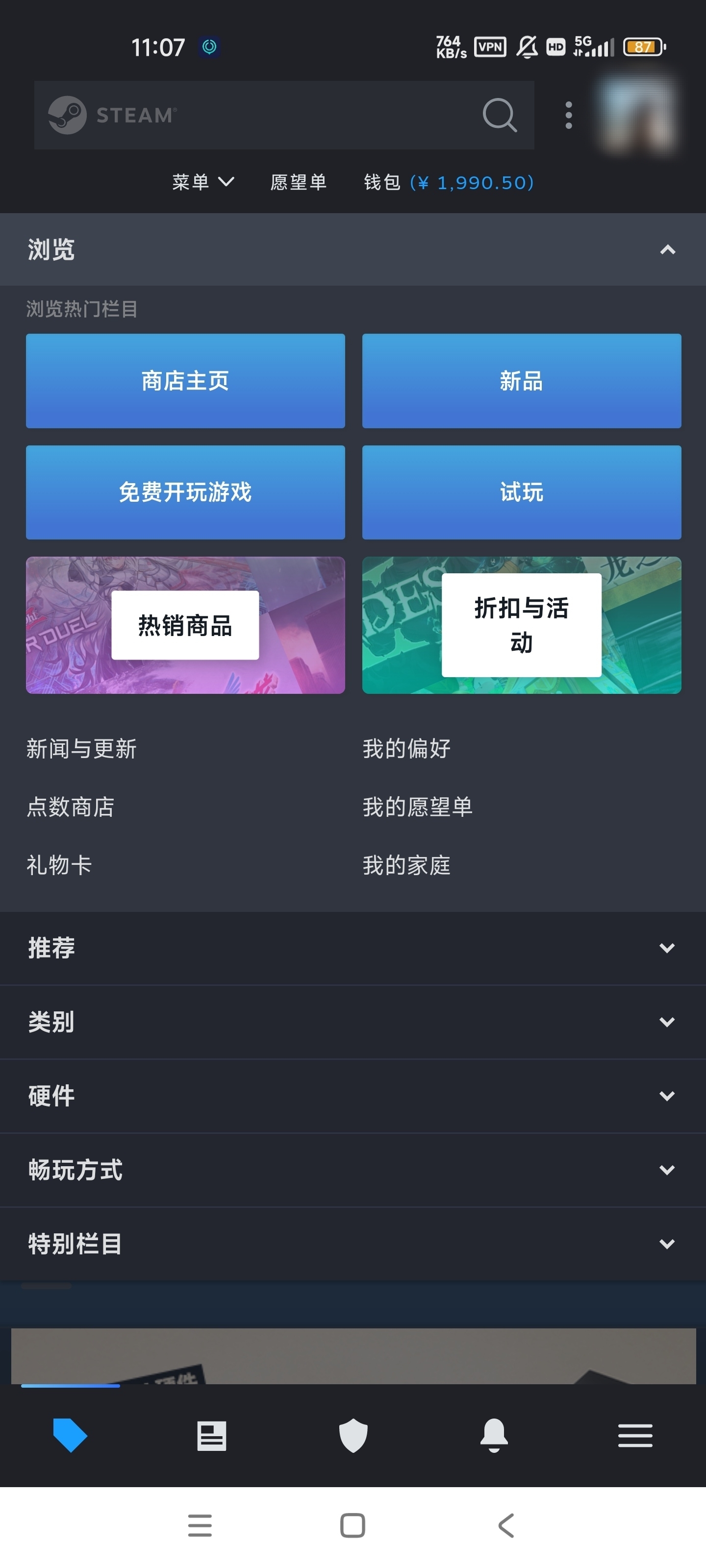Open the profile avatar

pyautogui.click(x=637, y=115)
